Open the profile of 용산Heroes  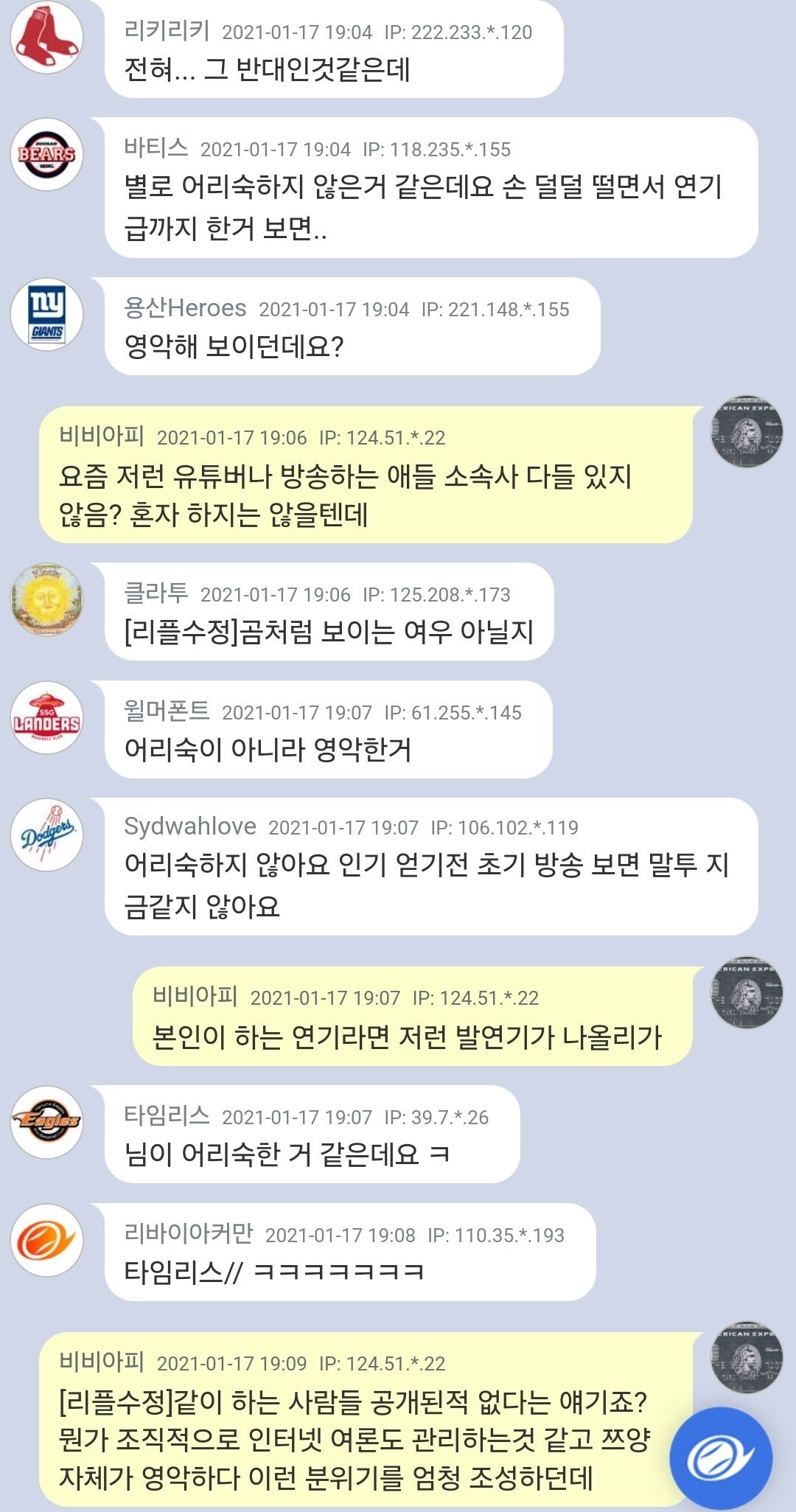tap(46, 314)
